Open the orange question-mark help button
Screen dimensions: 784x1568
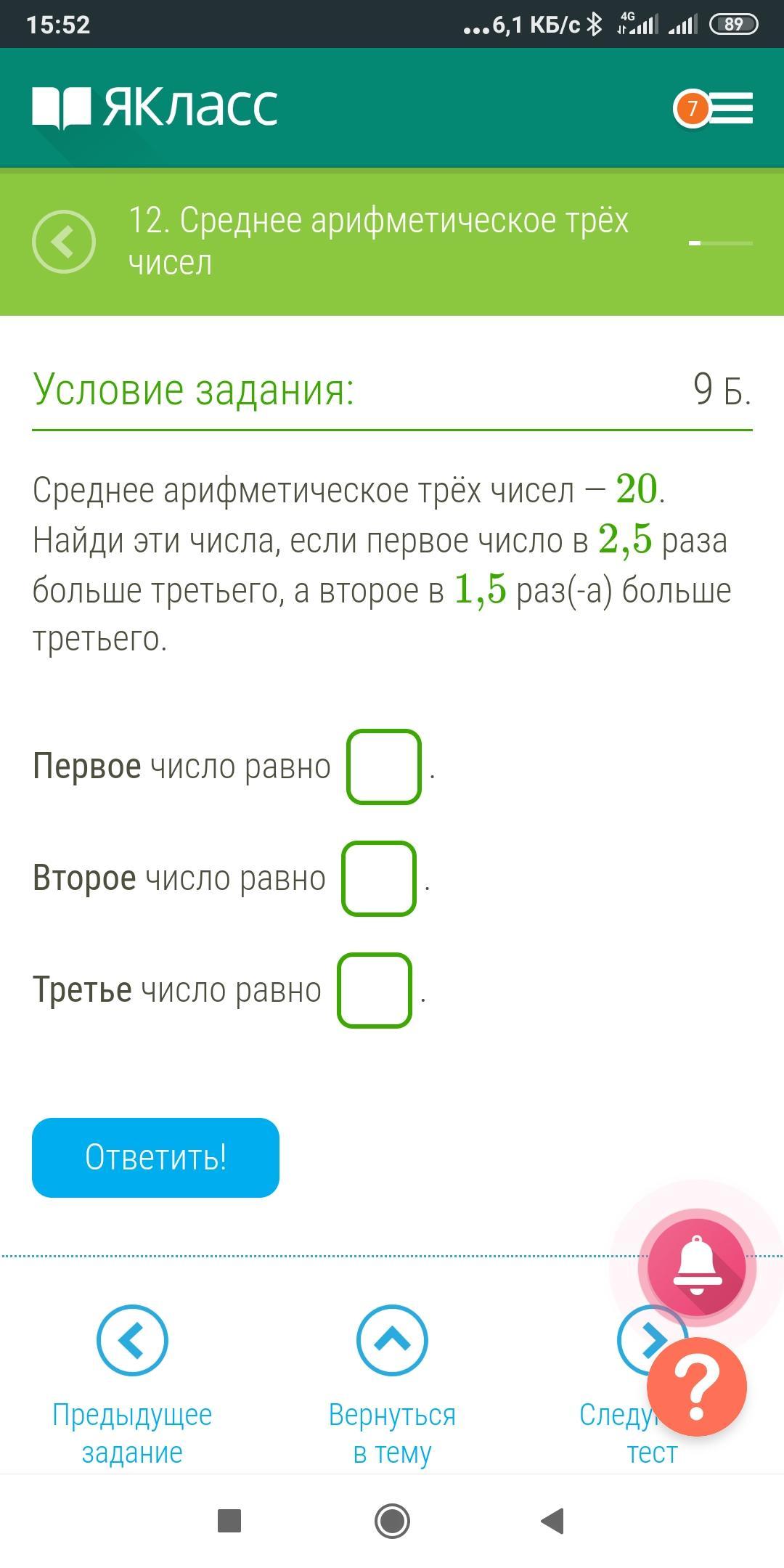[697, 1387]
